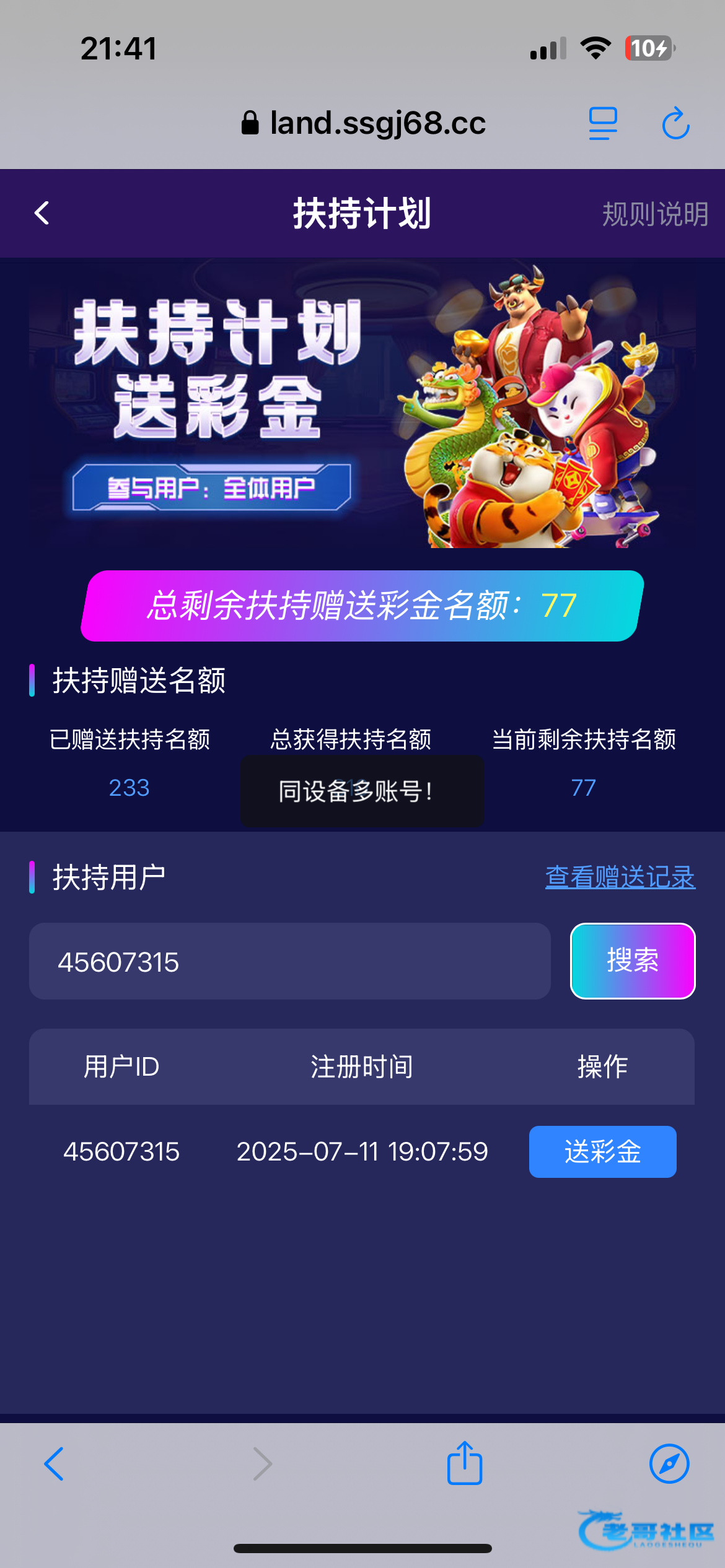Open Safari compass icon in toolbar
Viewport: 725px width, 1568px height.
669,1464
